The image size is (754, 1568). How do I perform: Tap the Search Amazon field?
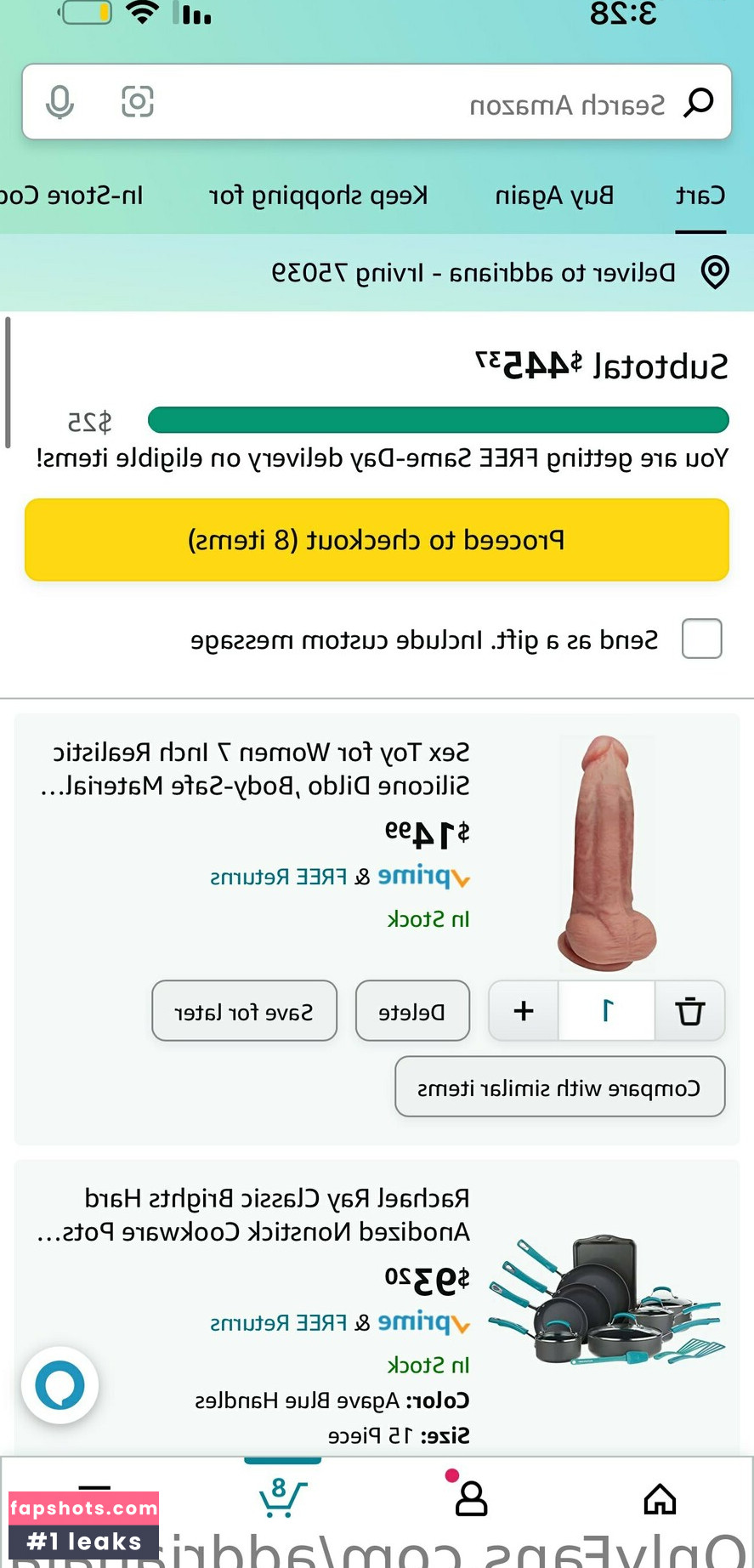(x=425, y=104)
